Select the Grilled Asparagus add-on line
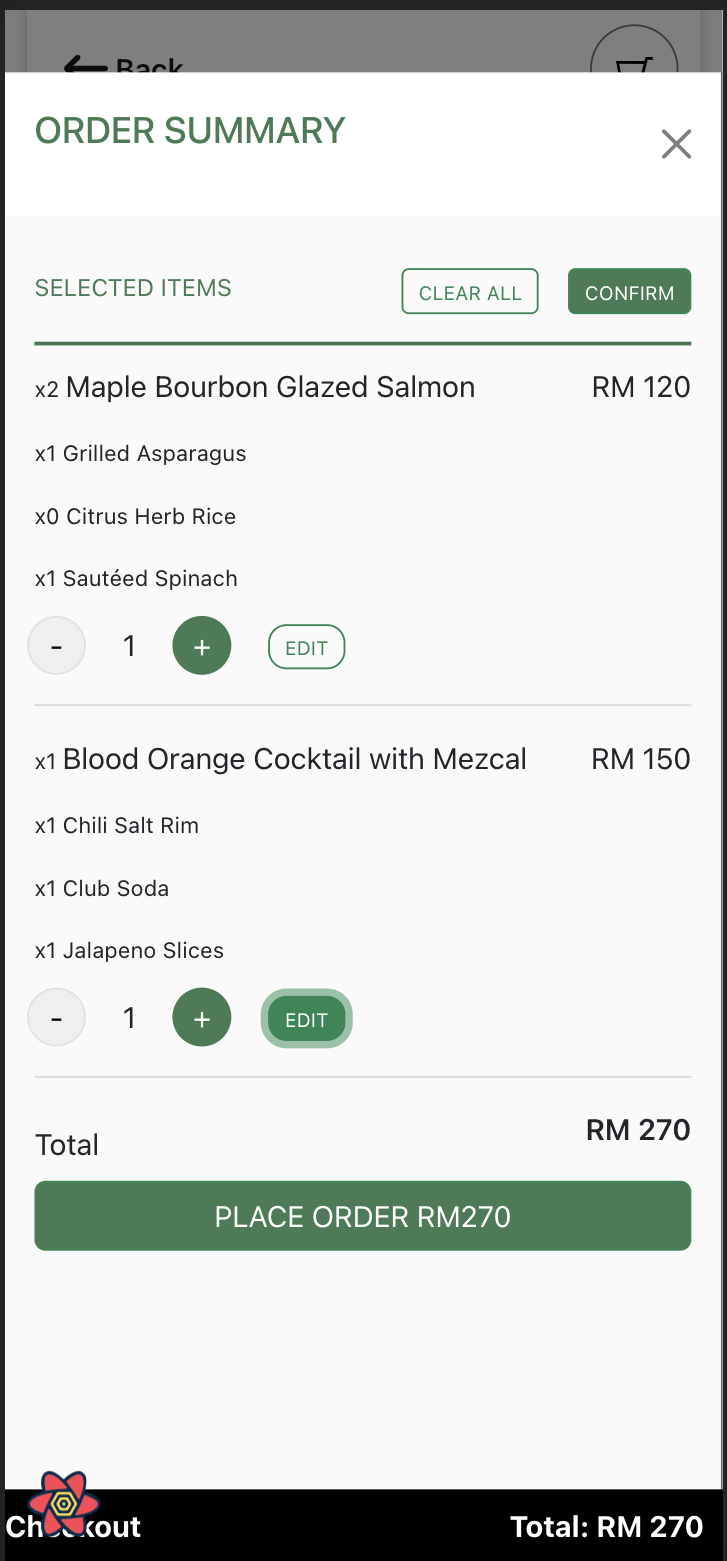The image size is (727, 1561). pos(140,453)
